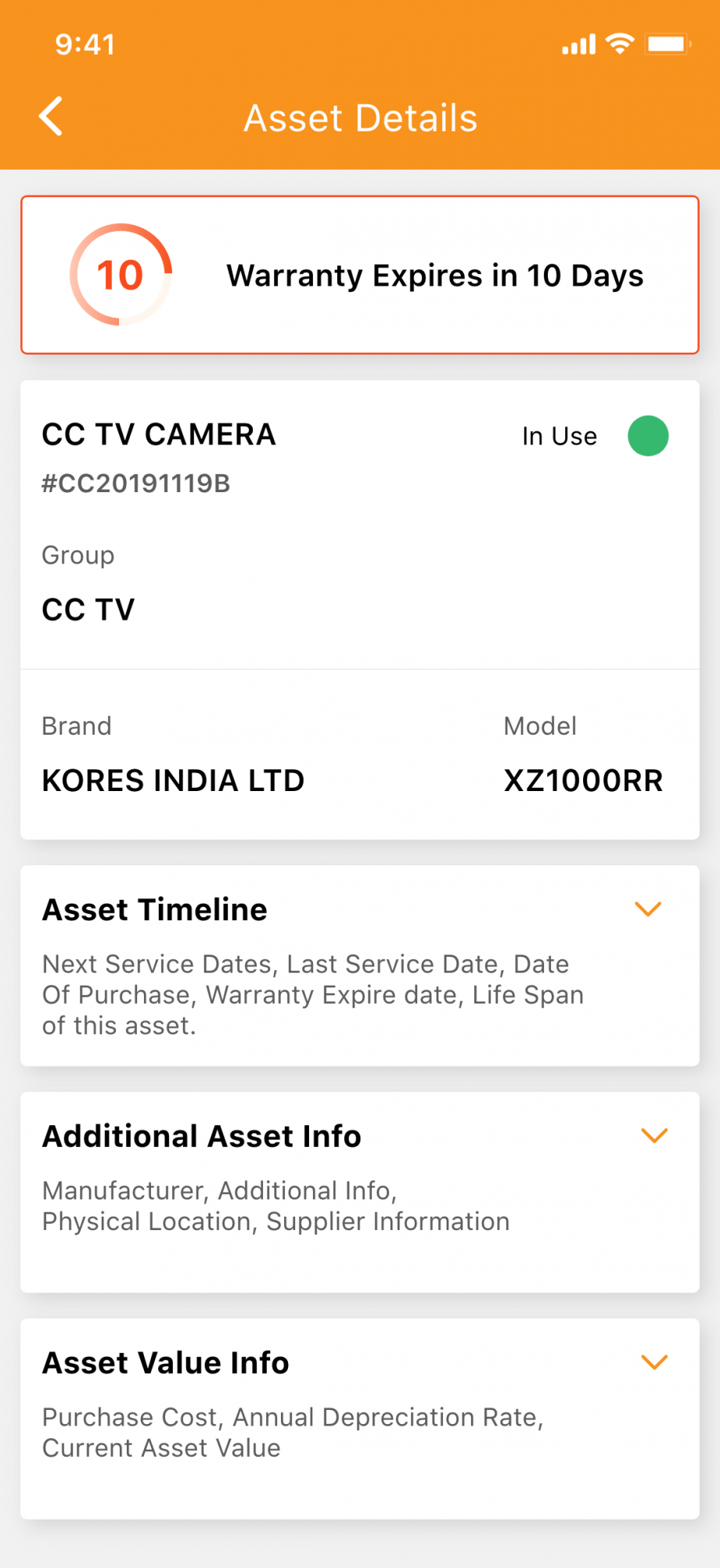Toggle warranty expiration reminder banner

360,275
